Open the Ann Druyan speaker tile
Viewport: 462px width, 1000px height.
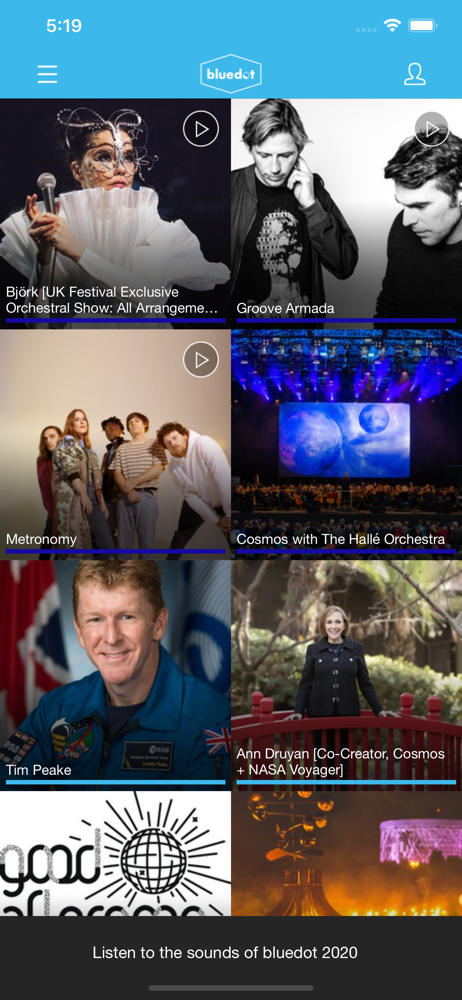[346, 675]
